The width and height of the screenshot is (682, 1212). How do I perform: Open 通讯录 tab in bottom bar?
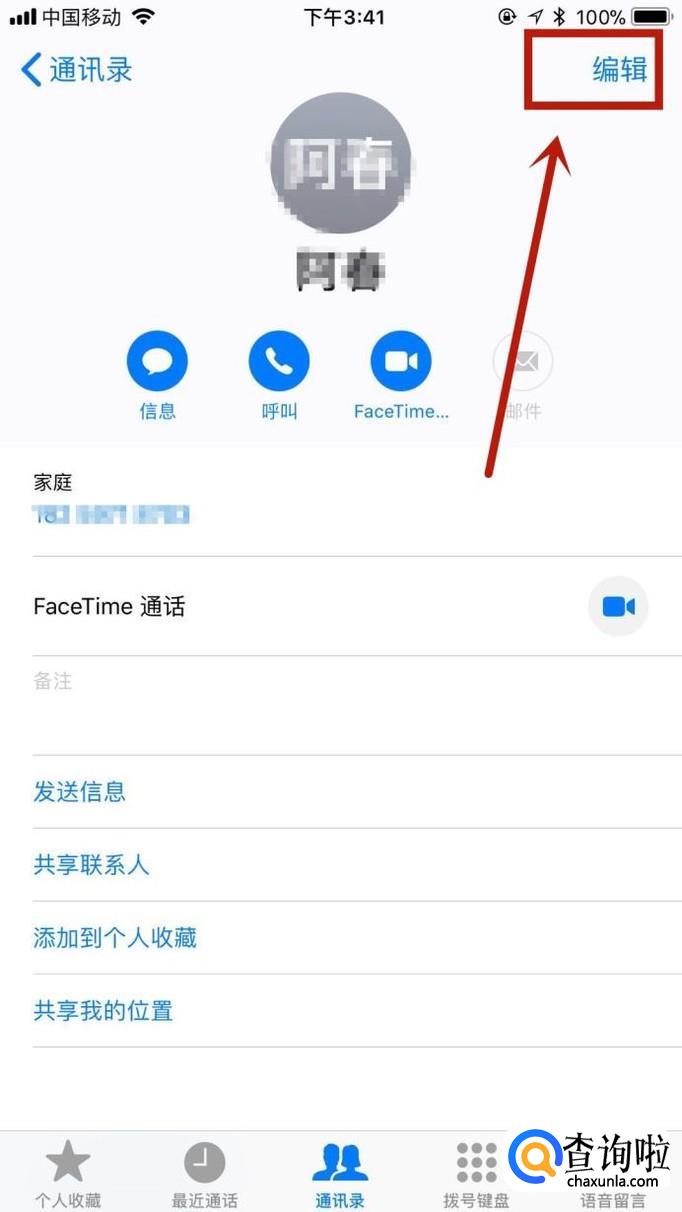pyautogui.click(x=340, y=1174)
